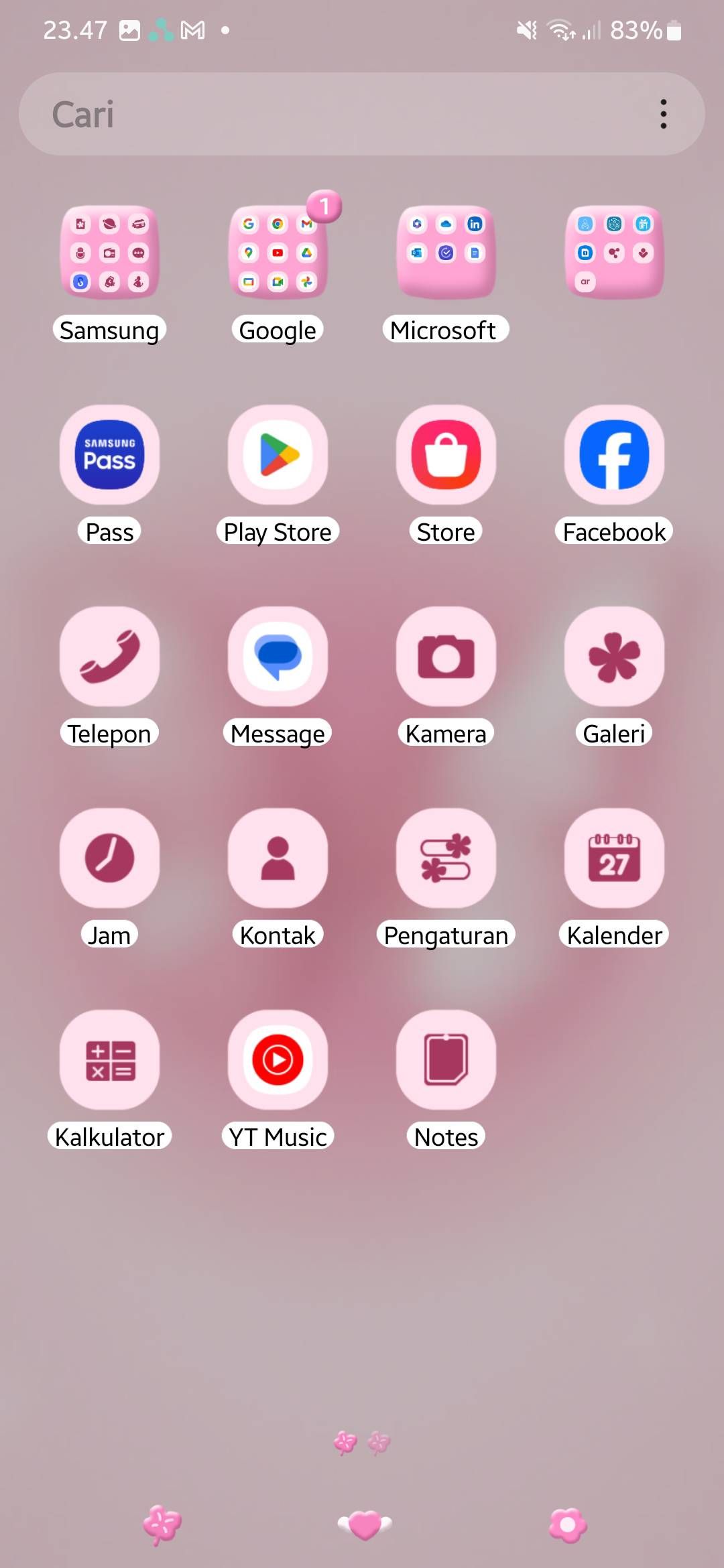The width and height of the screenshot is (724, 1568).
Task: Open the Play Store app
Action: pos(278,456)
